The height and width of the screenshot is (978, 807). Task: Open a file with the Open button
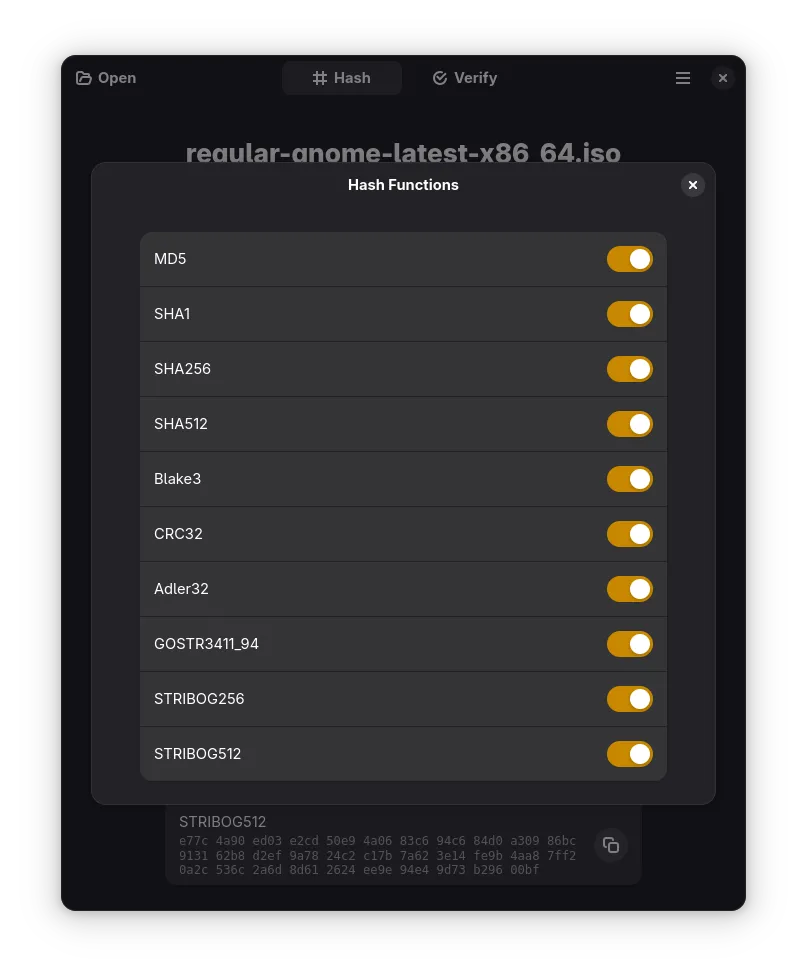(106, 78)
